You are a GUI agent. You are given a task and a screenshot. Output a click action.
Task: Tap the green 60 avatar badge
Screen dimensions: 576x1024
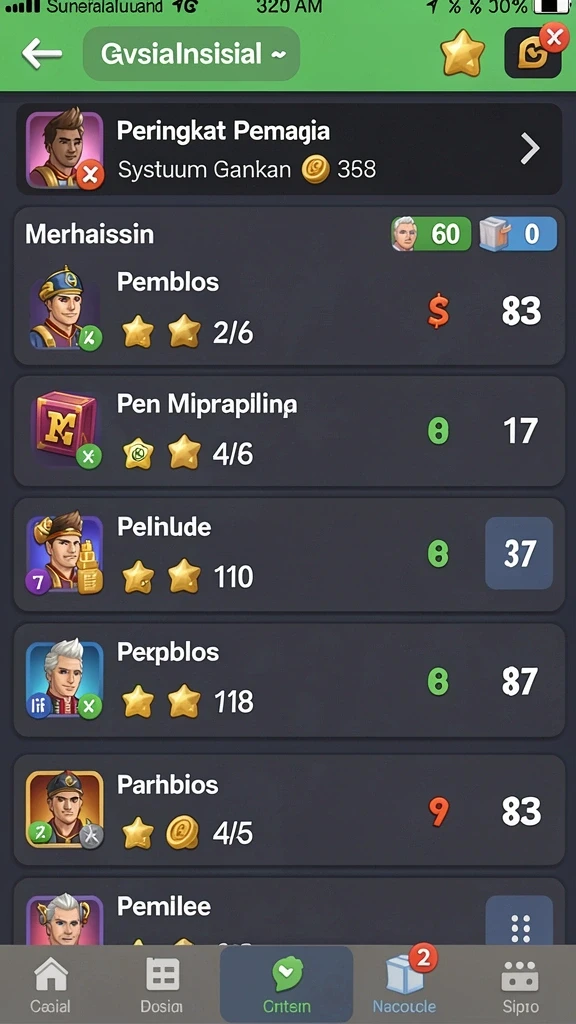pos(431,234)
